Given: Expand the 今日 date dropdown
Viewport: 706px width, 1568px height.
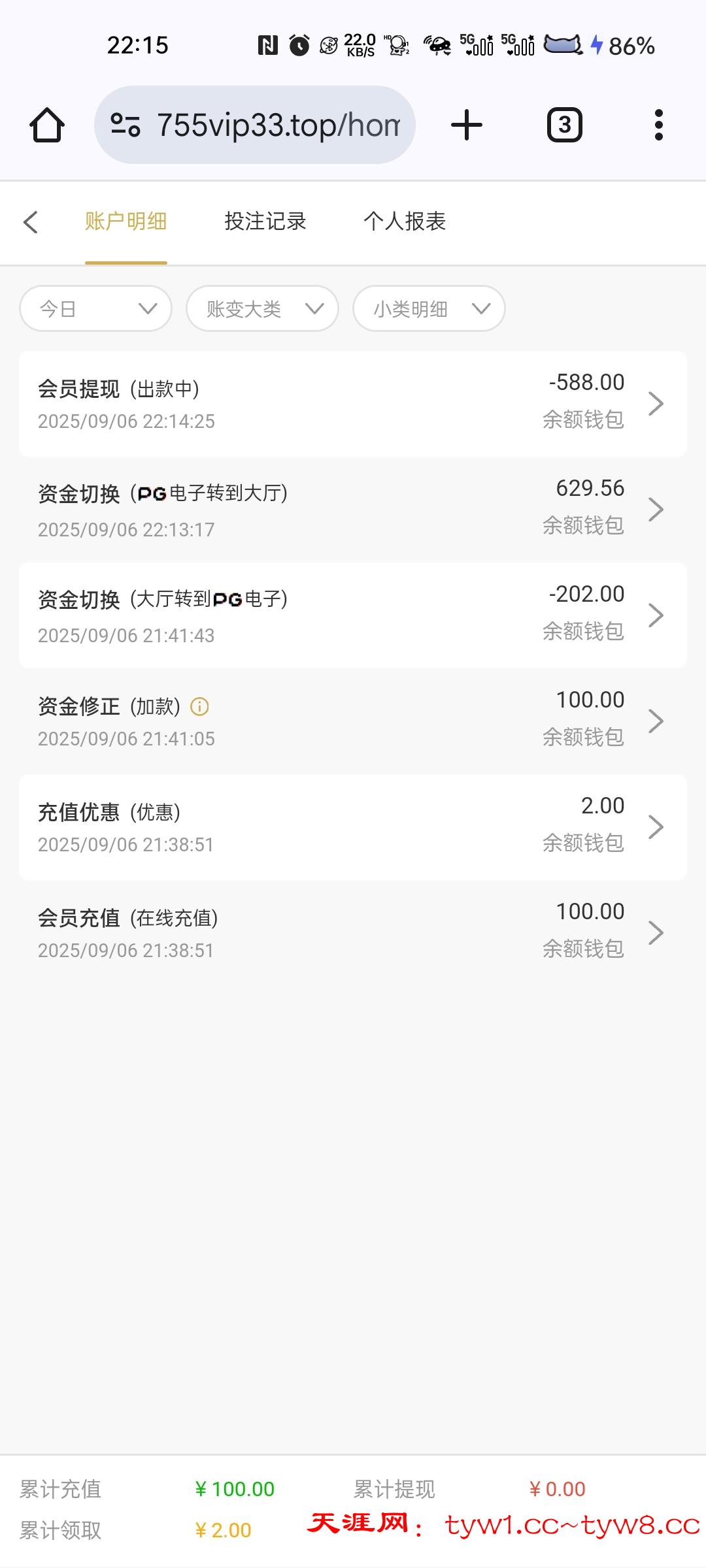Looking at the screenshot, I should coord(96,308).
